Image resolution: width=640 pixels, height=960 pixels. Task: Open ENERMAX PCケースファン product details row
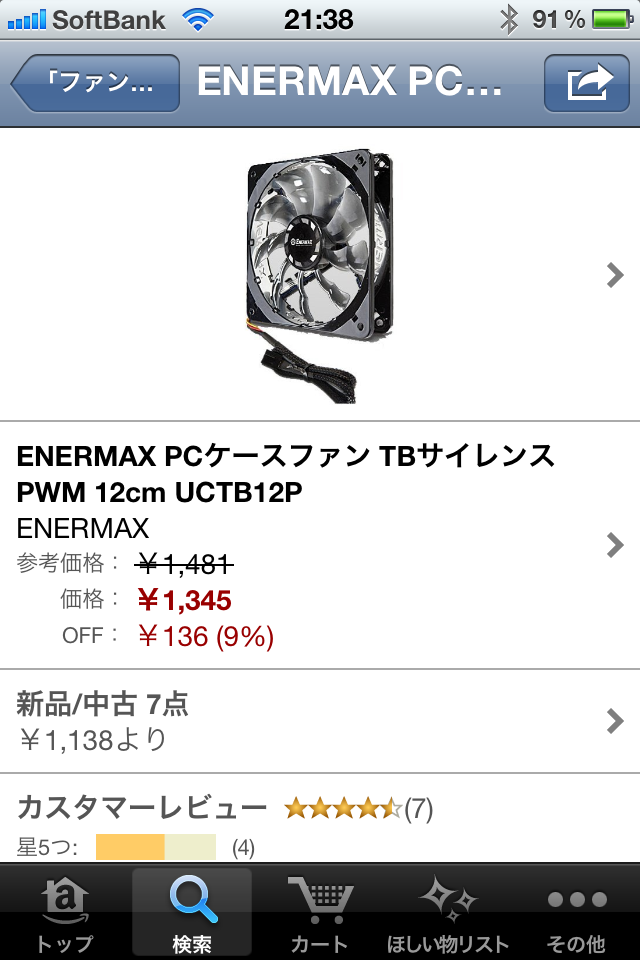[319, 545]
